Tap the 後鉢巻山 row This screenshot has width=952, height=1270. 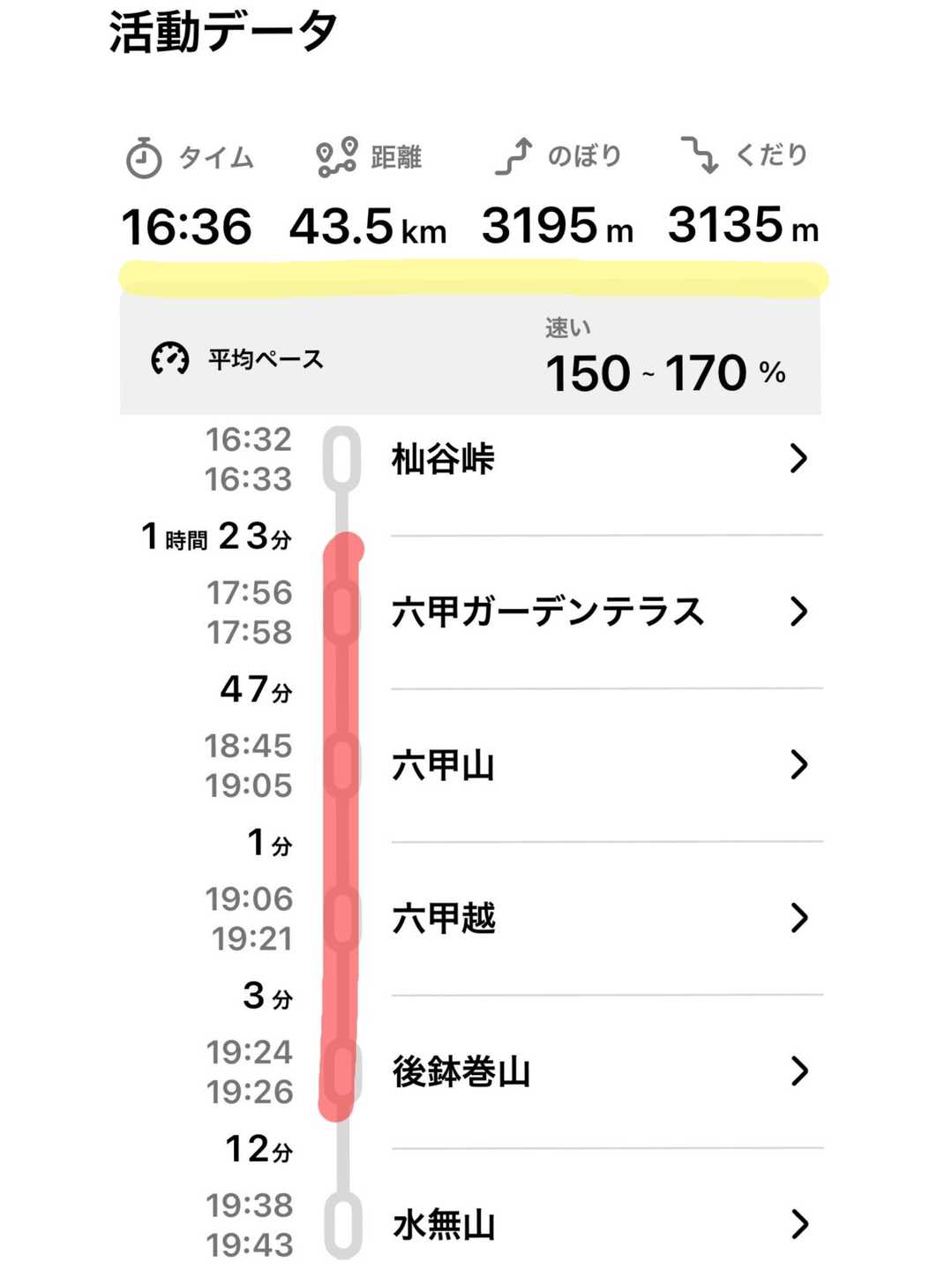(600, 1071)
